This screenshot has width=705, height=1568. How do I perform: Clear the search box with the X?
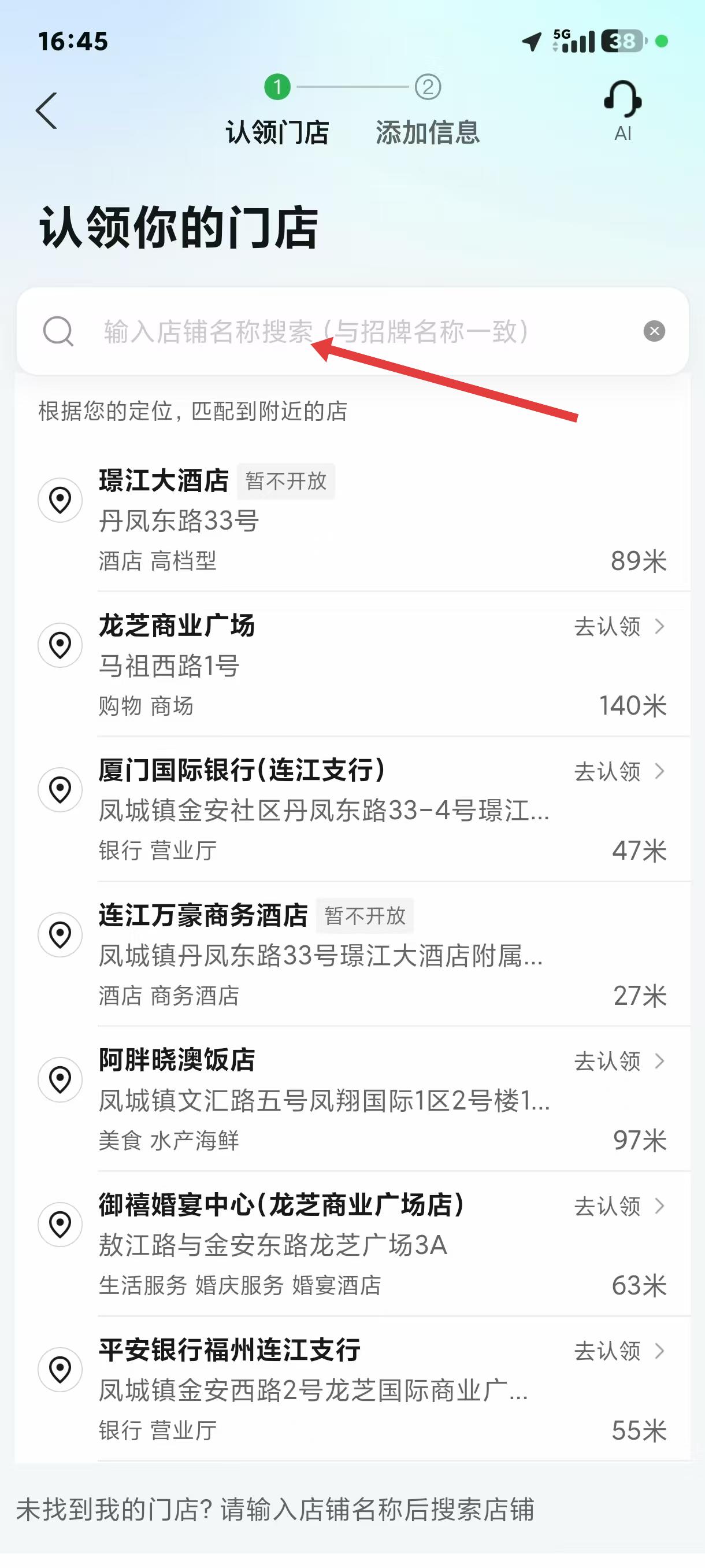(654, 331)
